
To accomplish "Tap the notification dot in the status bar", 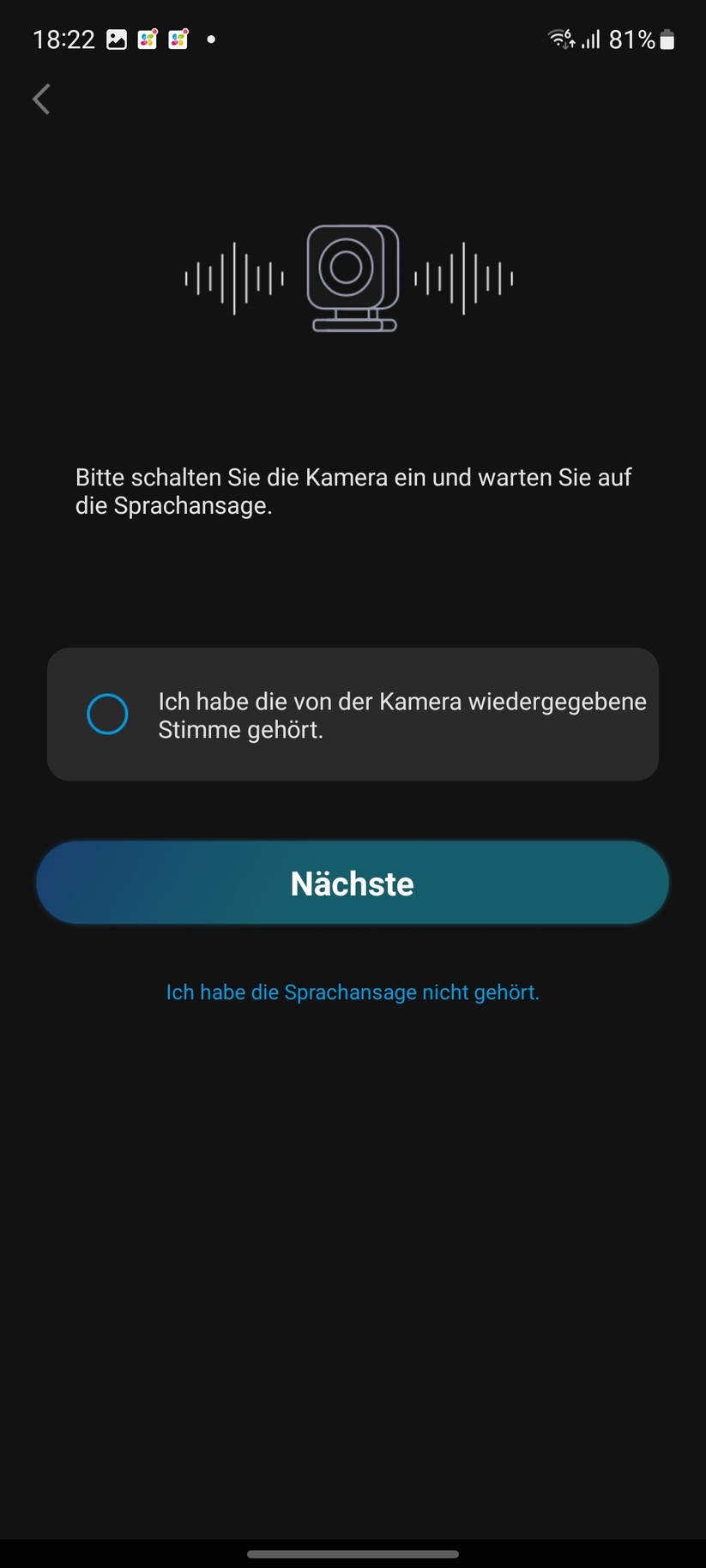I will pos(209,39).
